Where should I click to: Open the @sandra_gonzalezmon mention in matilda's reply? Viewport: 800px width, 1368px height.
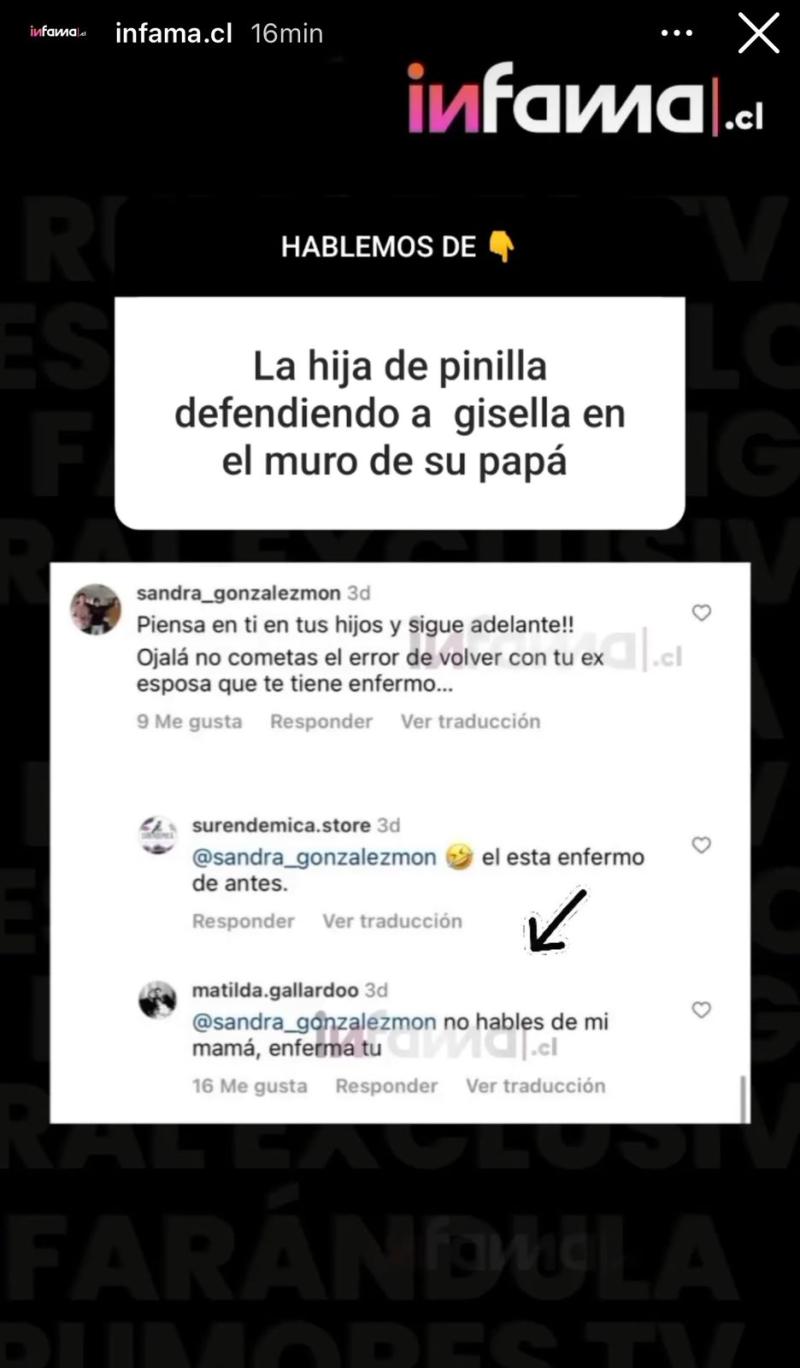[x=312, y=1021]
